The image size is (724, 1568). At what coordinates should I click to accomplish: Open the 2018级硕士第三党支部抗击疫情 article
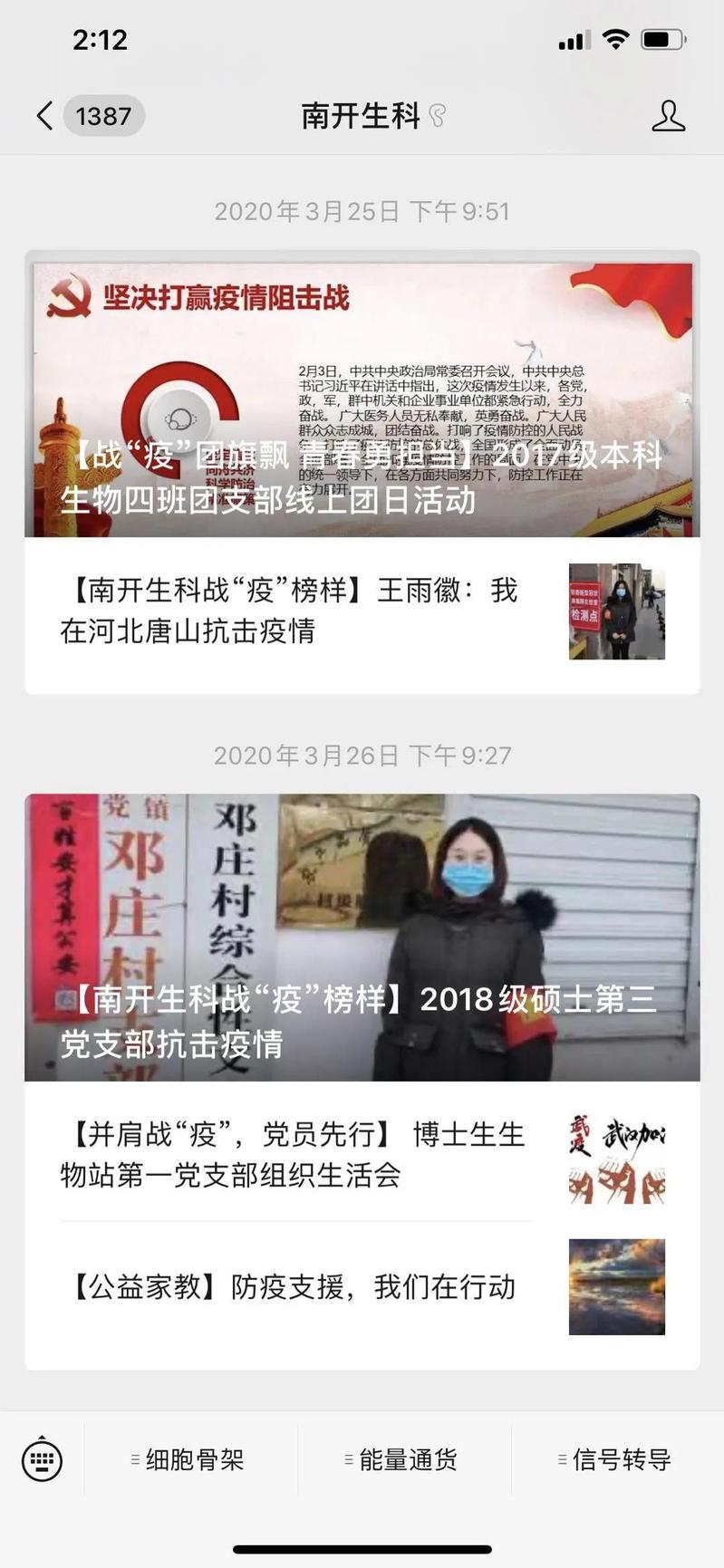pyautogui.click(x=362, y=938)
